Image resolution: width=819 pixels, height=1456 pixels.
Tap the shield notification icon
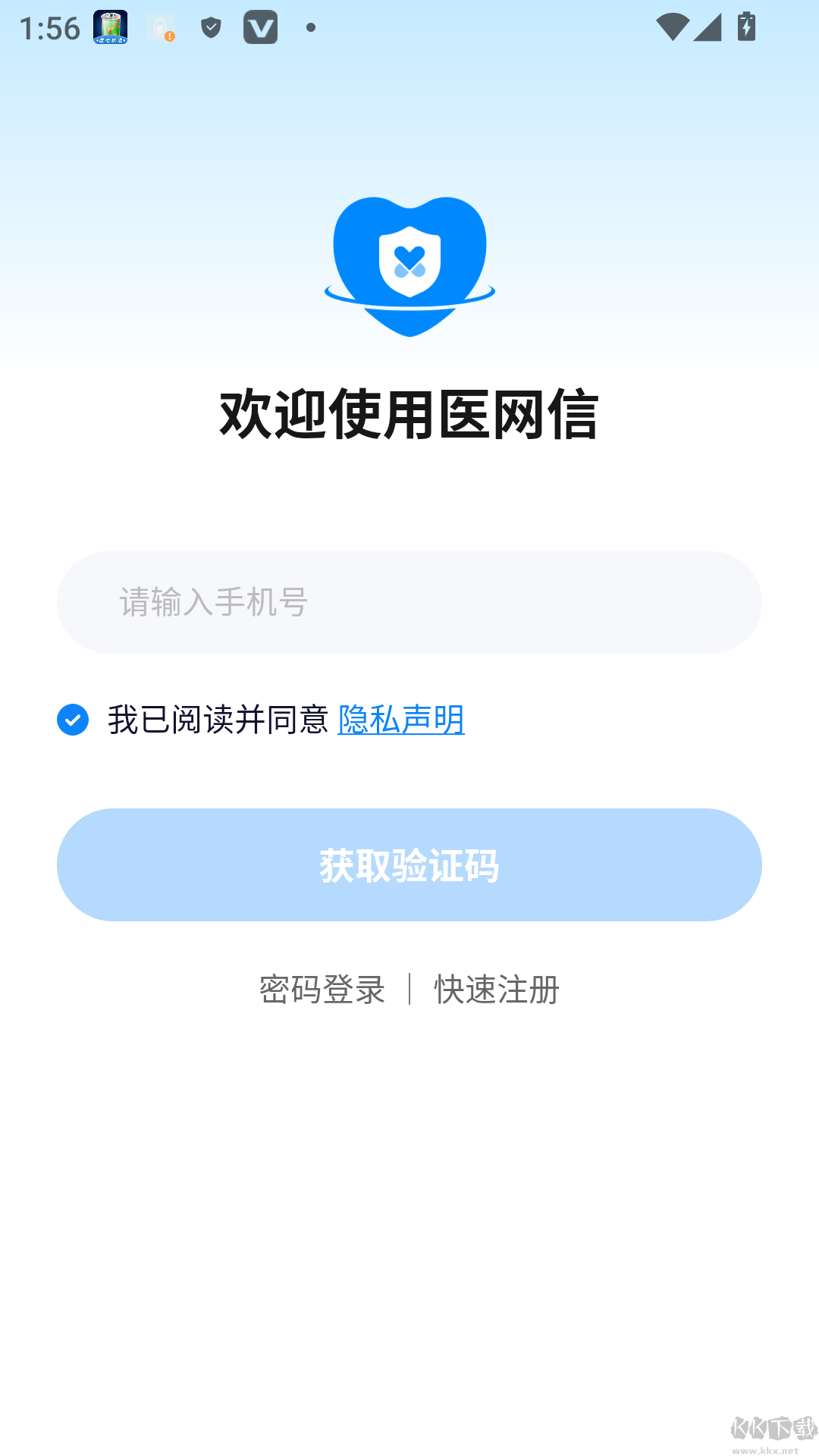click(210, 27)
